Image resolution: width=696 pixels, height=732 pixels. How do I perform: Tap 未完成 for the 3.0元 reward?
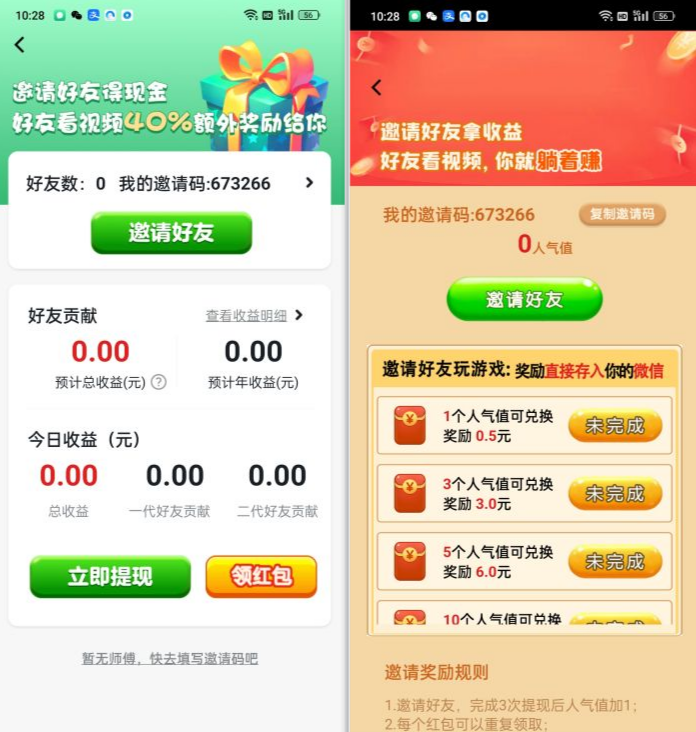[615, 494]
